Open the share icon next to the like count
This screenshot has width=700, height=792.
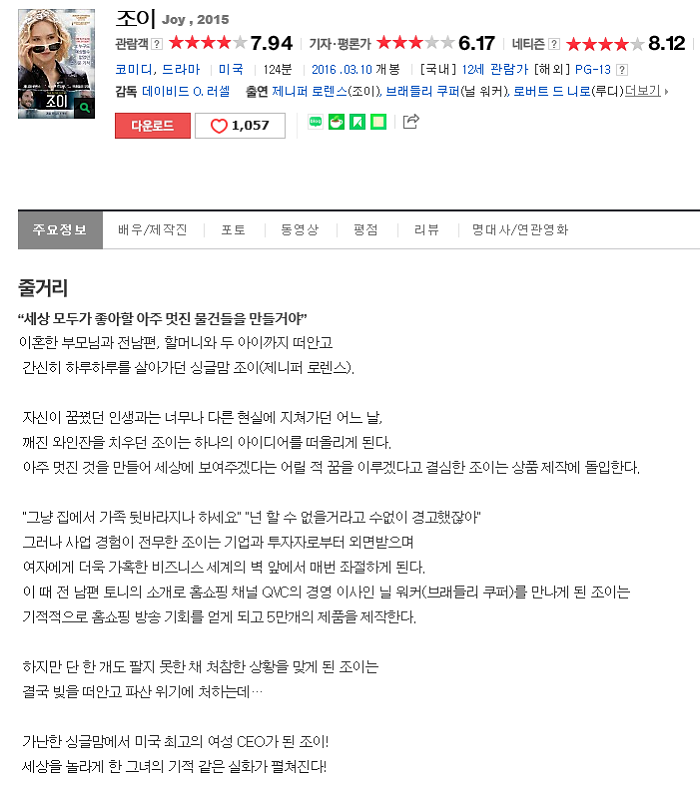point(411,122)
